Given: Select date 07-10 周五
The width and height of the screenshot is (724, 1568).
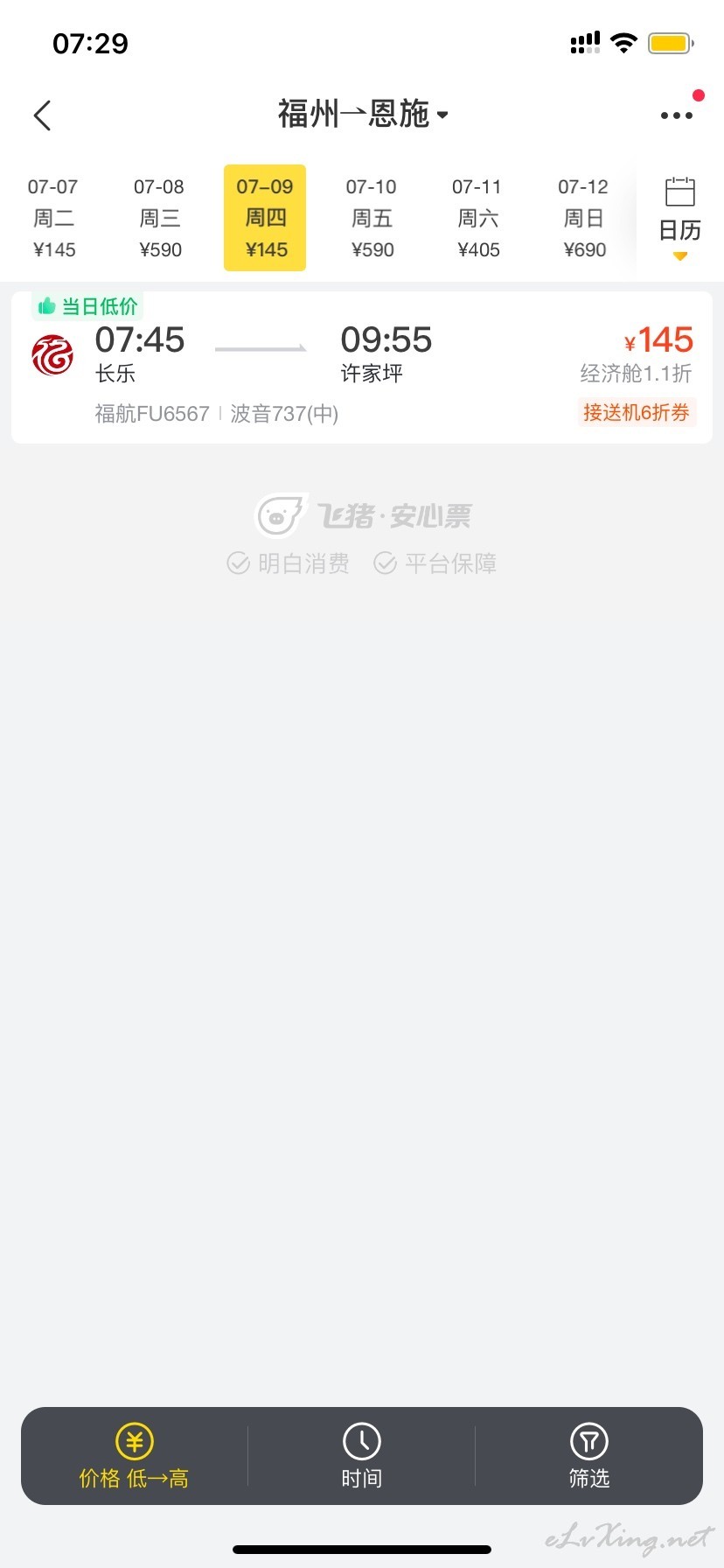Looking at the screenshot, I should 372,218.
